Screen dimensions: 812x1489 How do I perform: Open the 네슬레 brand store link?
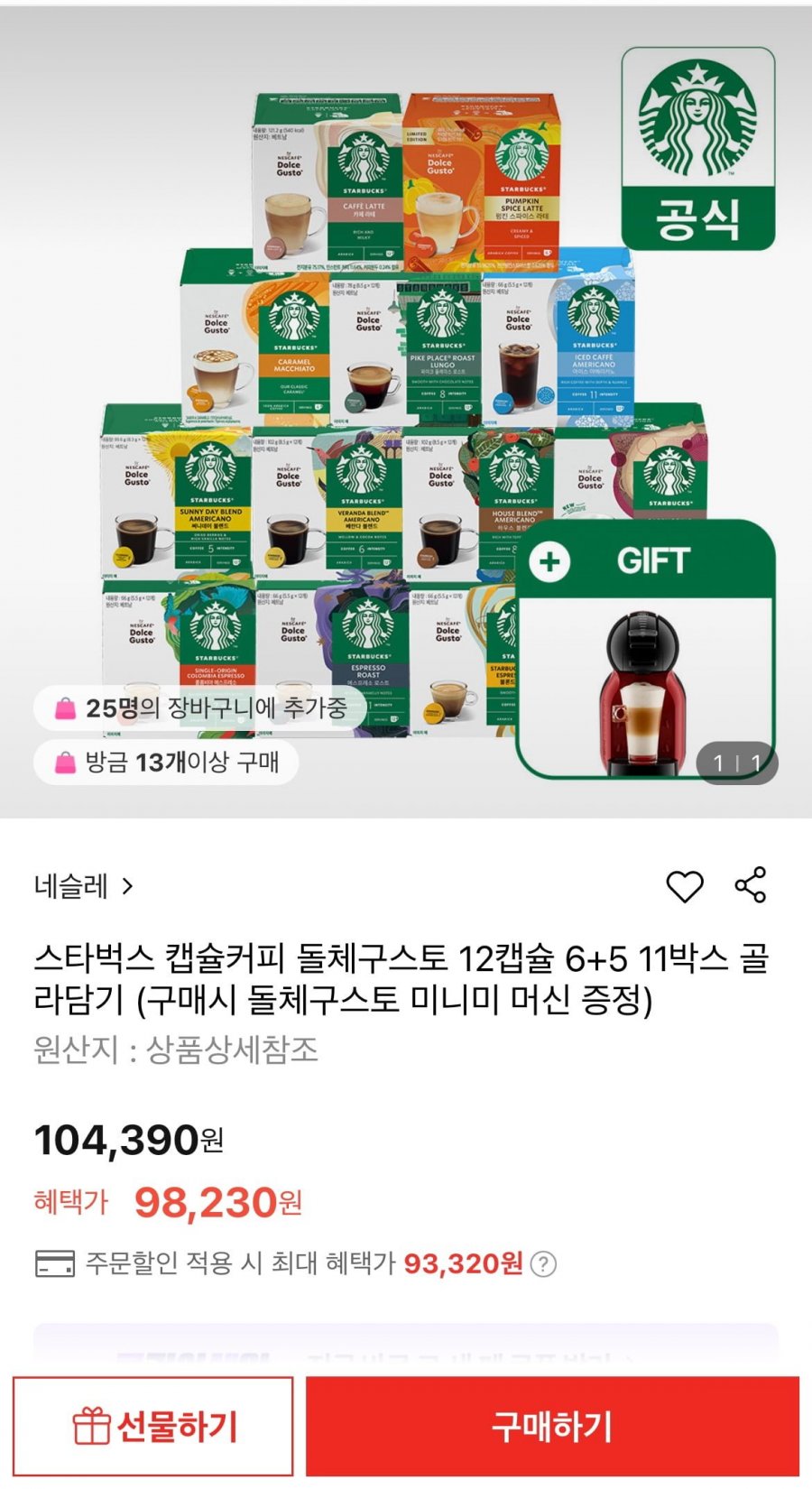click(84, 886)
